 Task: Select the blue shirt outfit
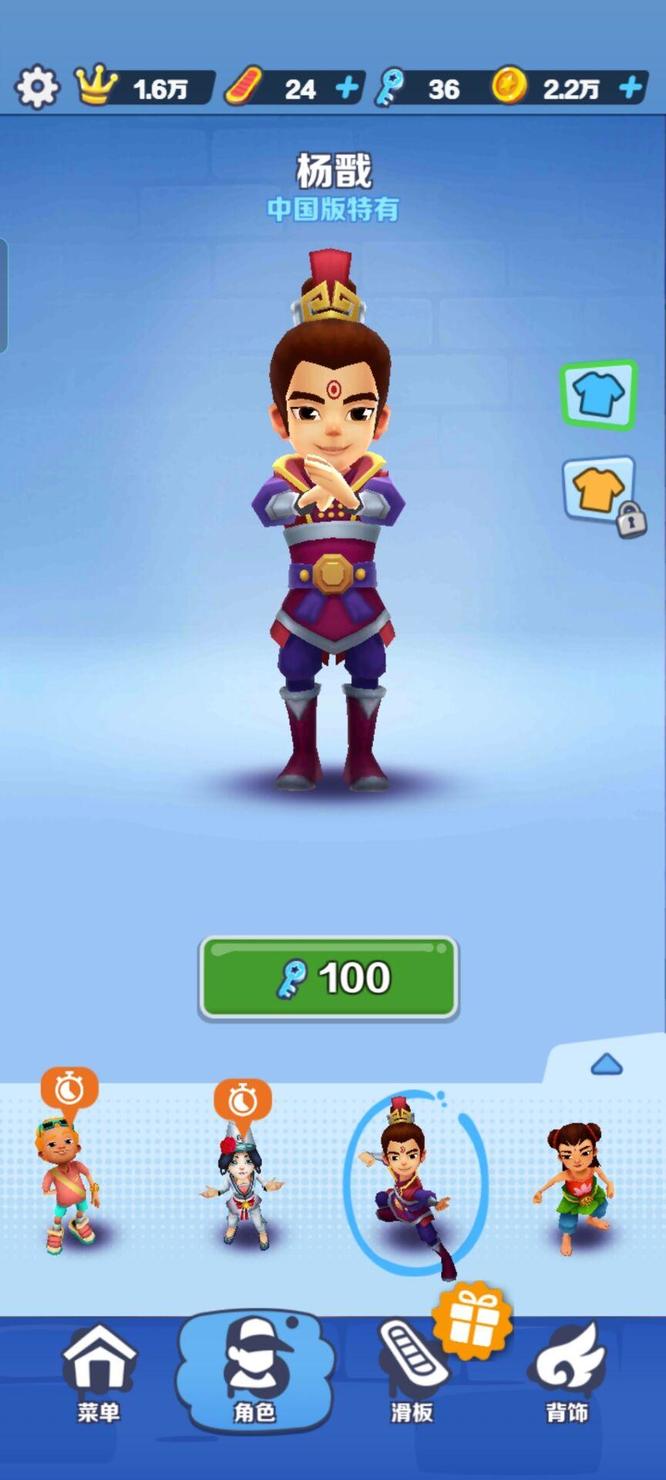(x=598, y=395)
